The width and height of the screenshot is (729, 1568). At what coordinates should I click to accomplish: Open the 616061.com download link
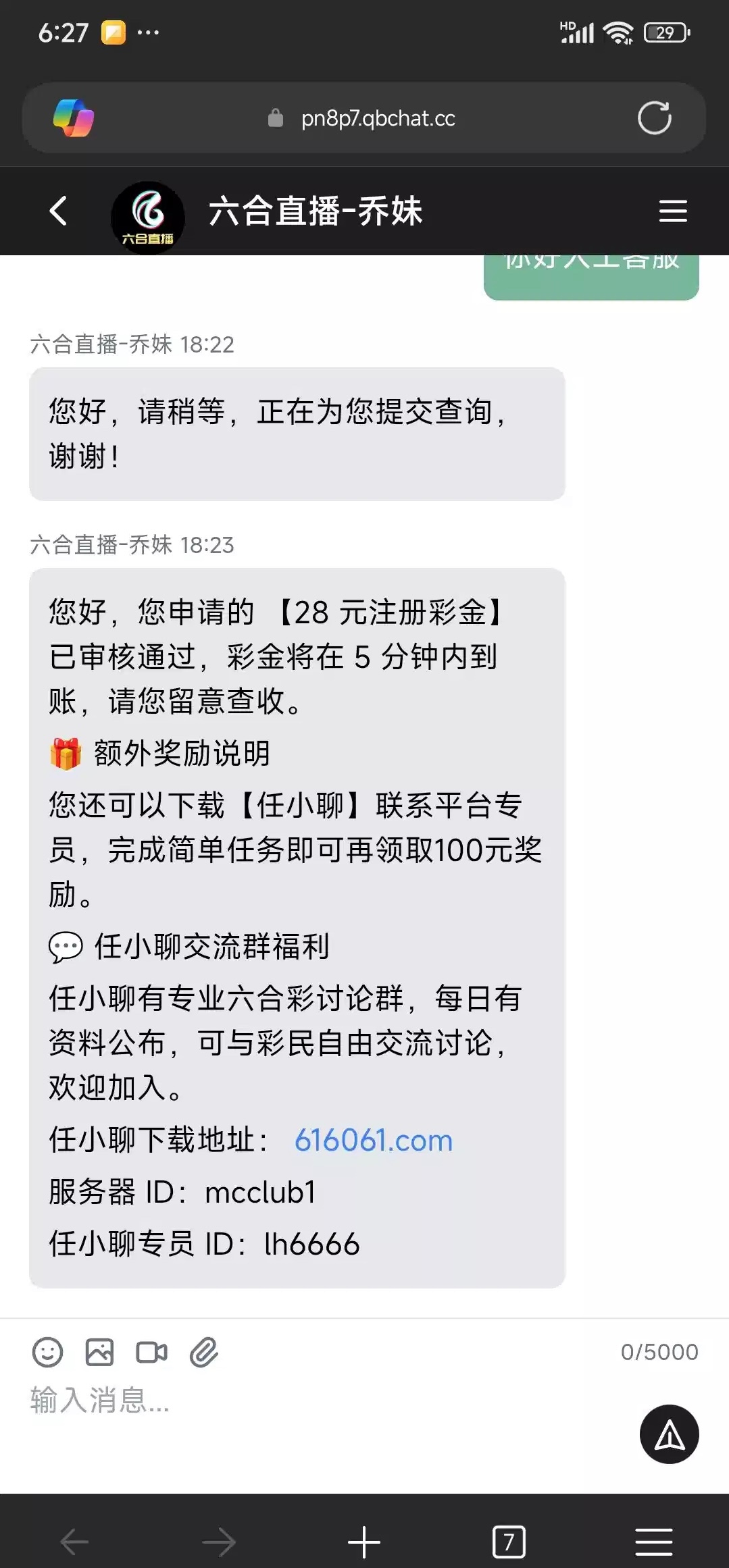point(373,1141)
